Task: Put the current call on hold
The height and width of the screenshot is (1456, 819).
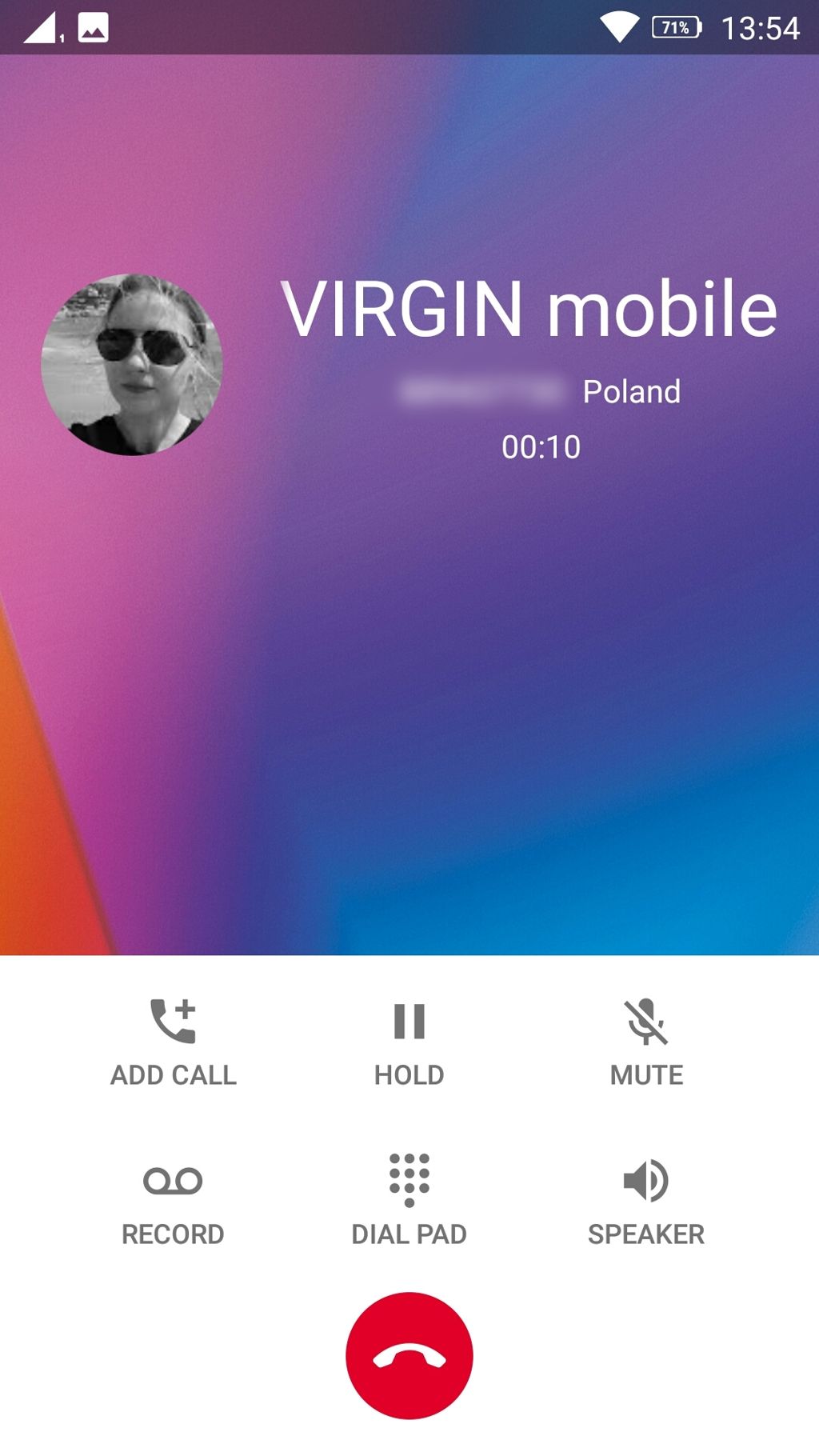Action: pyautogui.click(x=409, y=1041)
